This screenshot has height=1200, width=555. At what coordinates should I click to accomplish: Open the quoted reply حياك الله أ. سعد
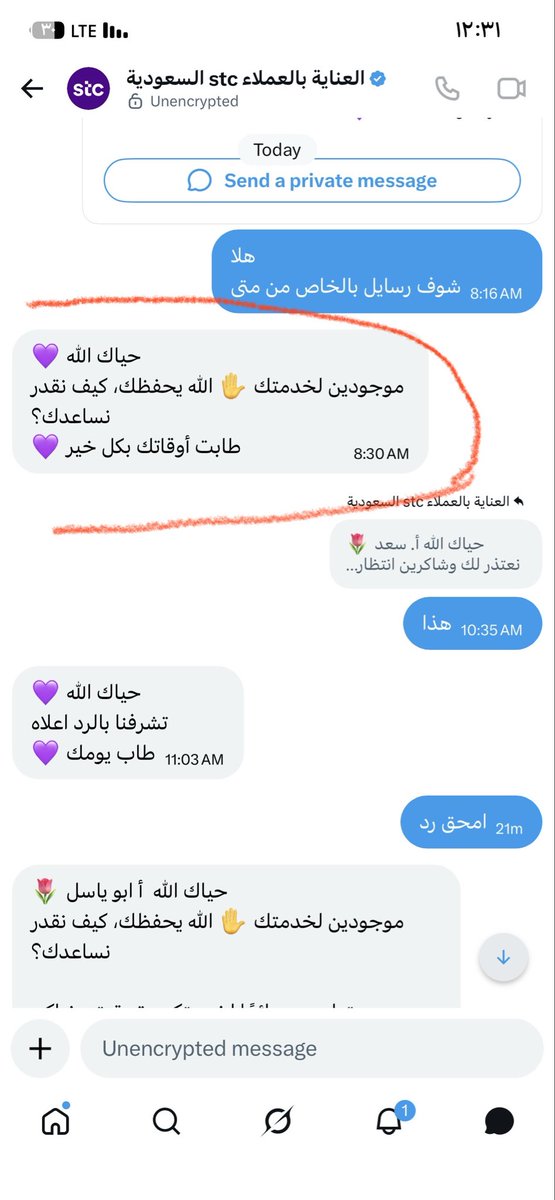pos(437,554)
